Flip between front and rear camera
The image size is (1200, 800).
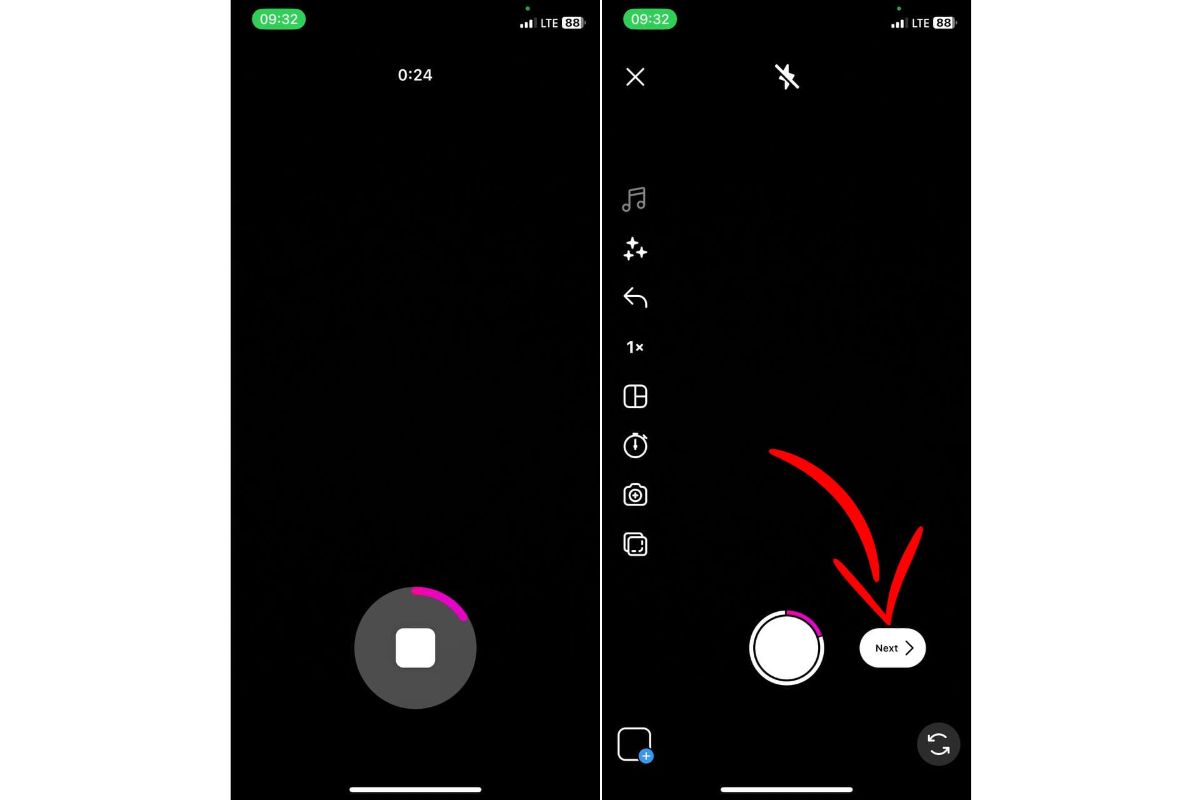938,744
